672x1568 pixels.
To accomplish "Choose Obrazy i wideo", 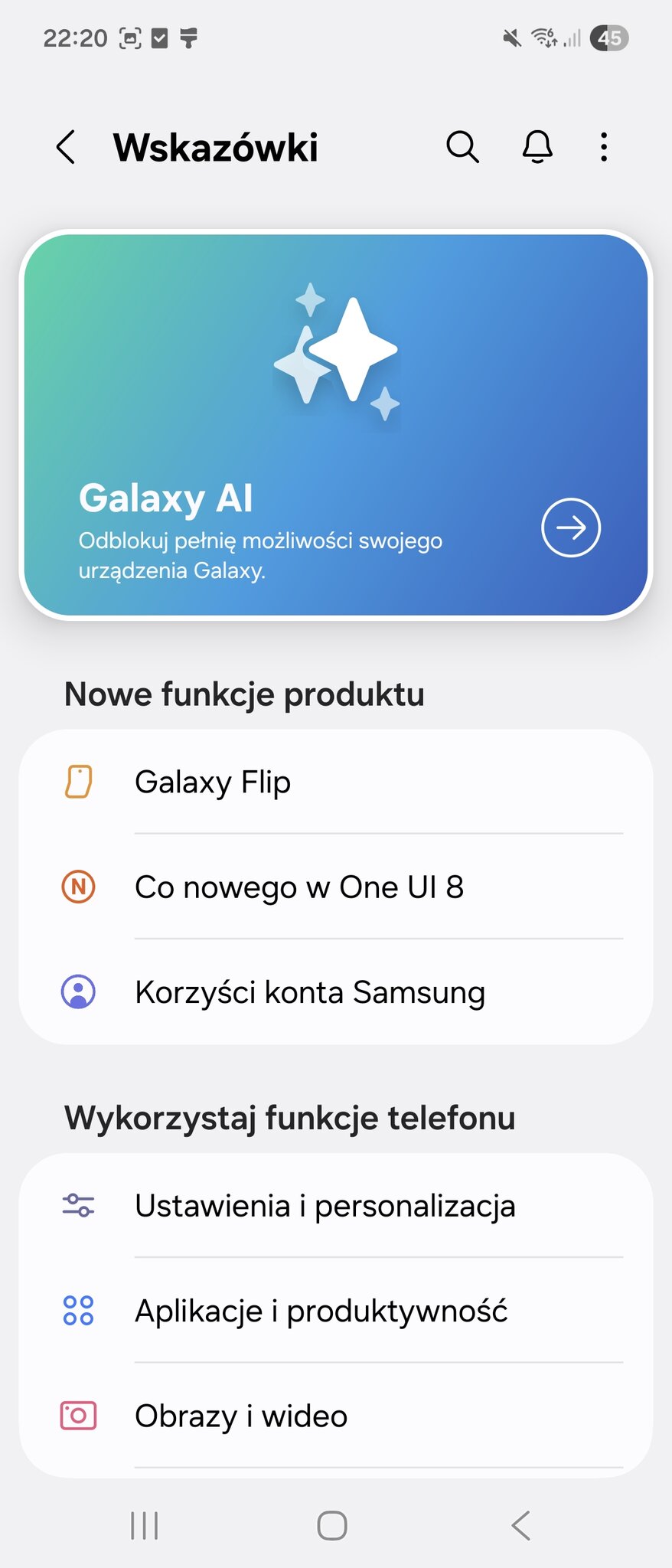I will [335, 1416].
